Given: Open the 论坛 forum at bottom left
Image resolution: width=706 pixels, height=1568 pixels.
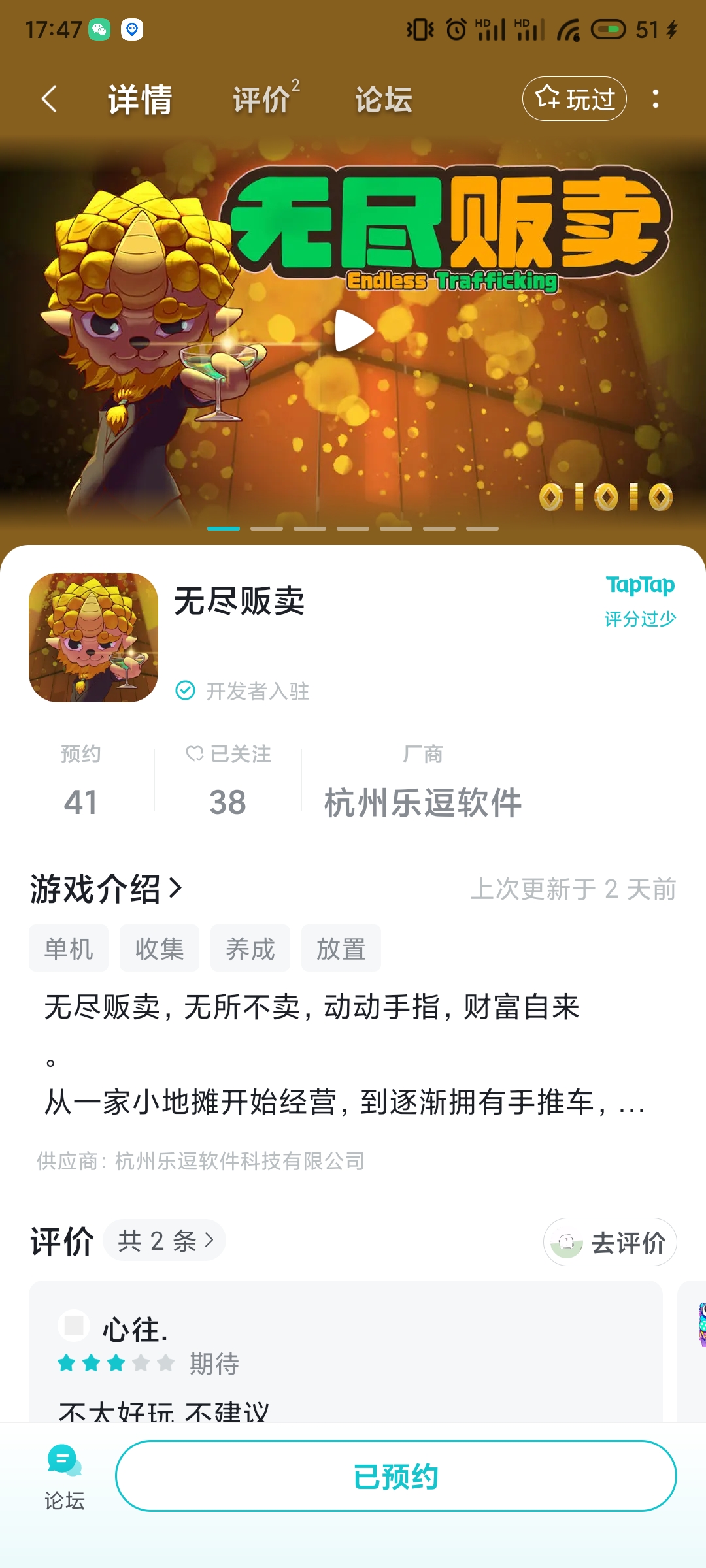Looking at the screenshot, I should pyautogui.click(x=64, y=1477).
